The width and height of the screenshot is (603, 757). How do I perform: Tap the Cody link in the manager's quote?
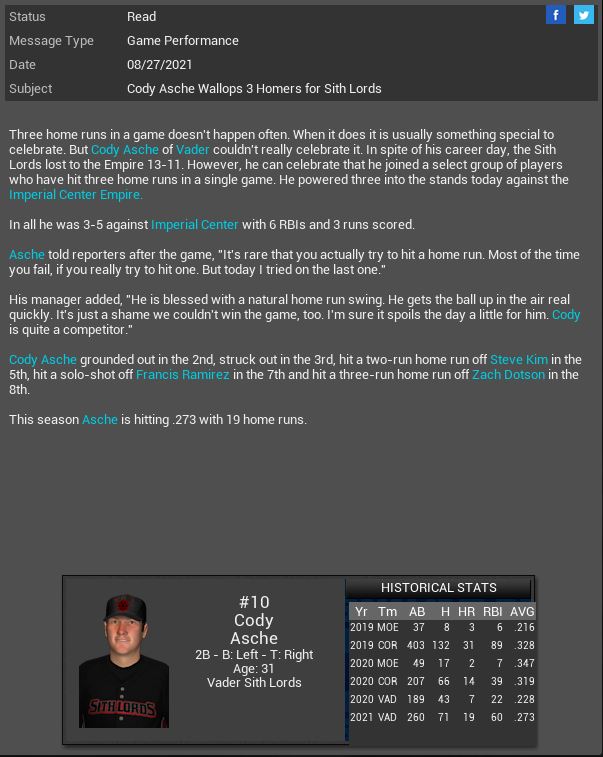click(x=566, y=315)
